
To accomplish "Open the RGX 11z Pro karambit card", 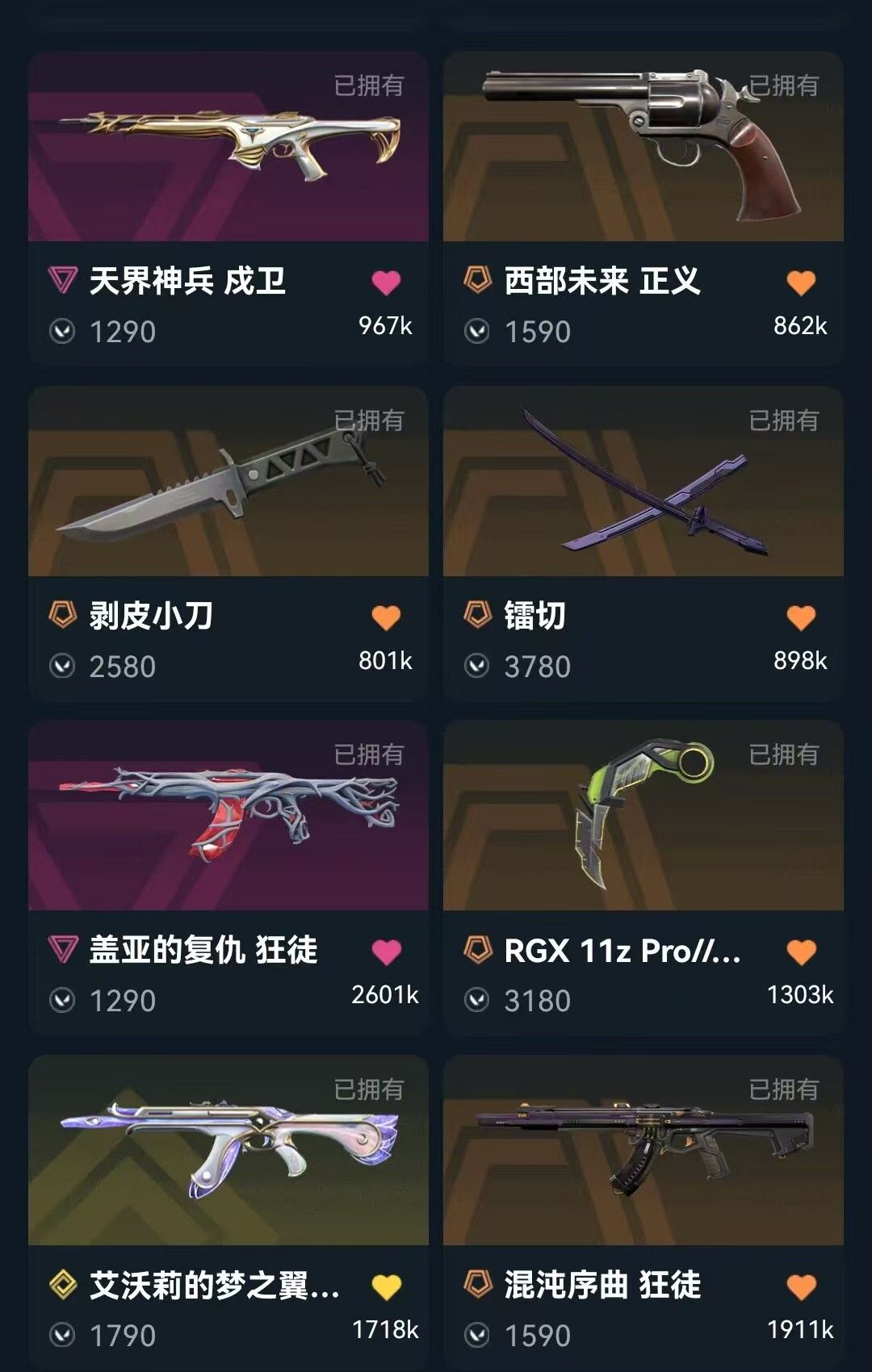I will (x=643, y=816).
